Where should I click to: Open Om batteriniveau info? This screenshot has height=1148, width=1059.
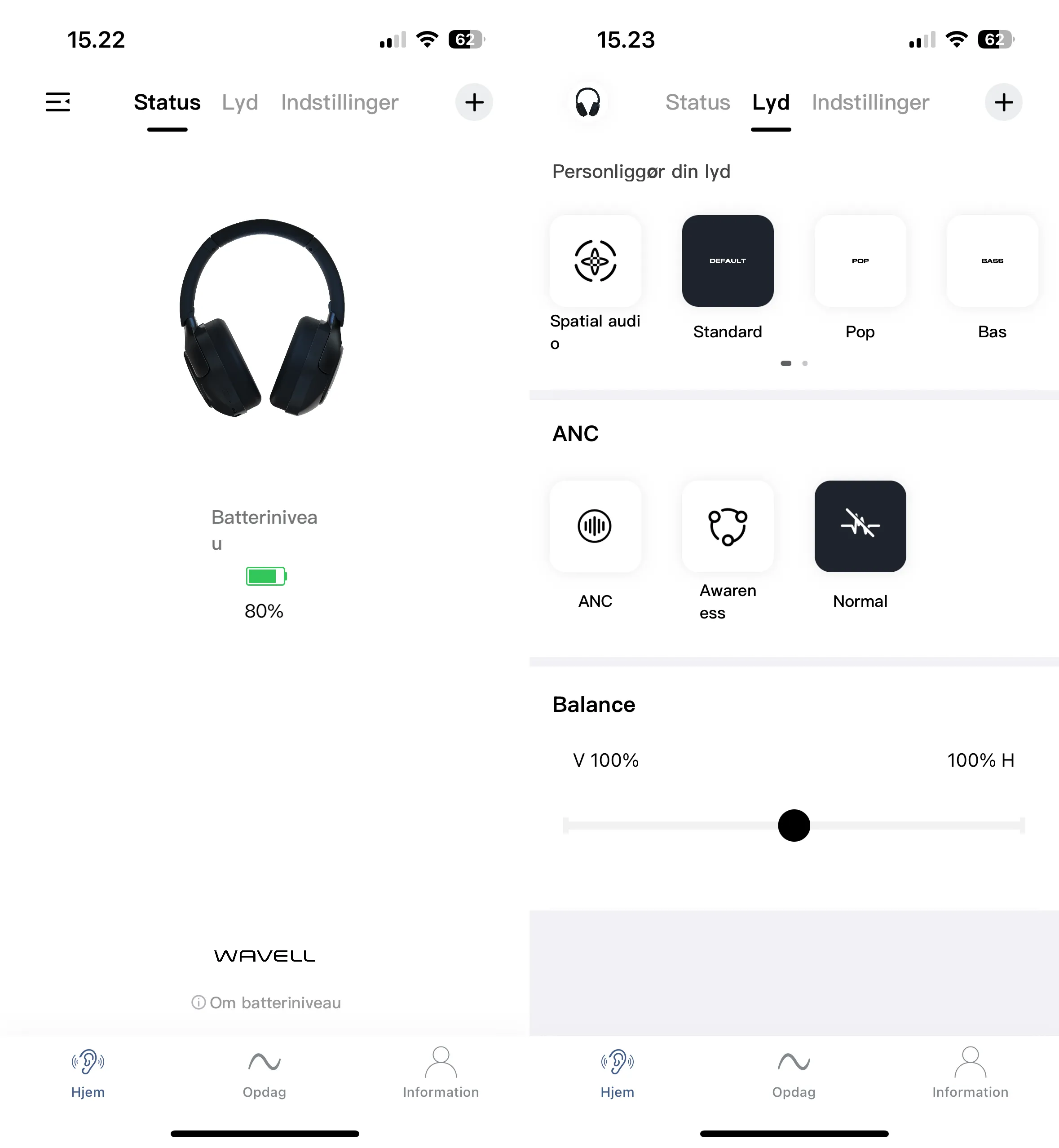pyautogui.click(x=266, y=1002)
